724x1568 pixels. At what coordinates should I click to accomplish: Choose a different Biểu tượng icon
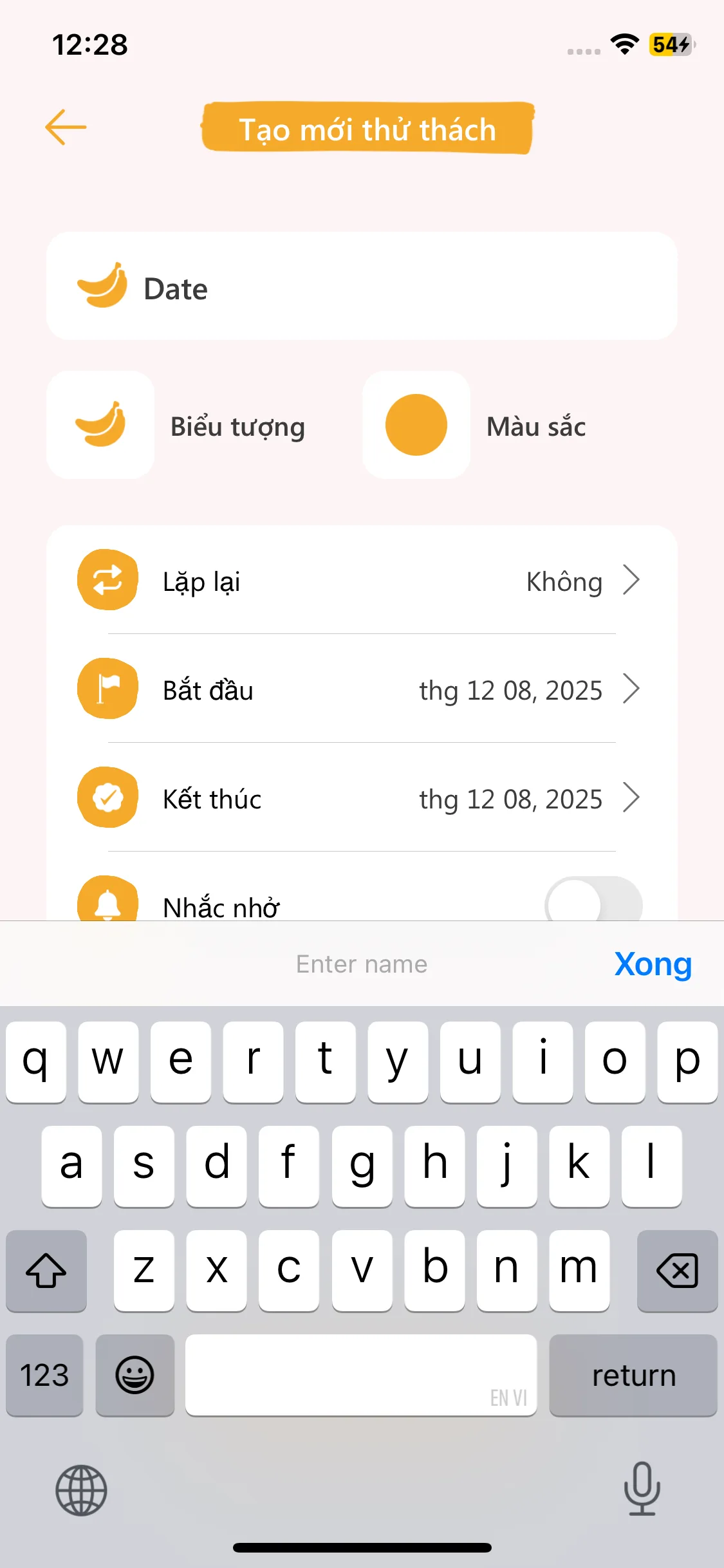pos(100,425)
